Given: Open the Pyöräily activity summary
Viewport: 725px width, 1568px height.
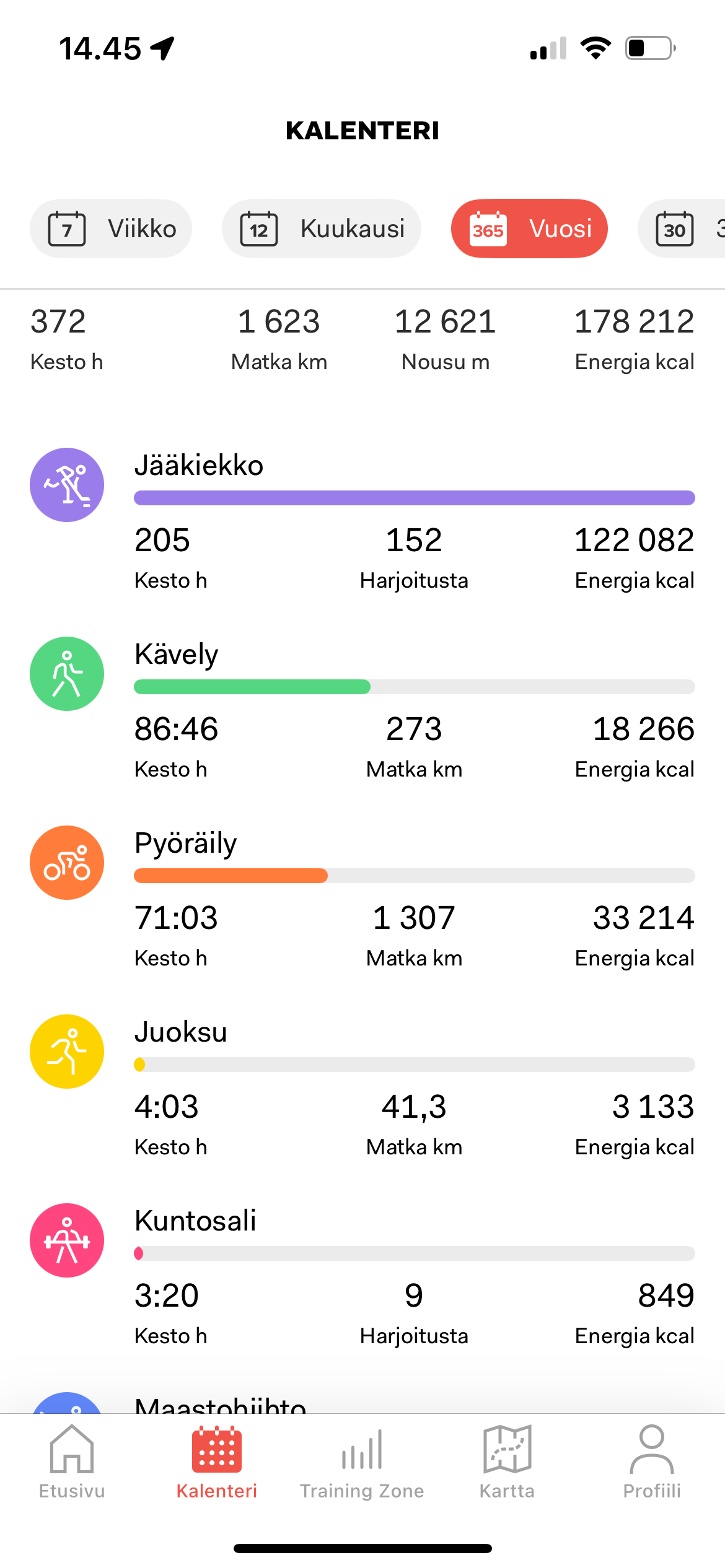Looking at the screenshot, I should pyautogui.click(x=362, y=898).
